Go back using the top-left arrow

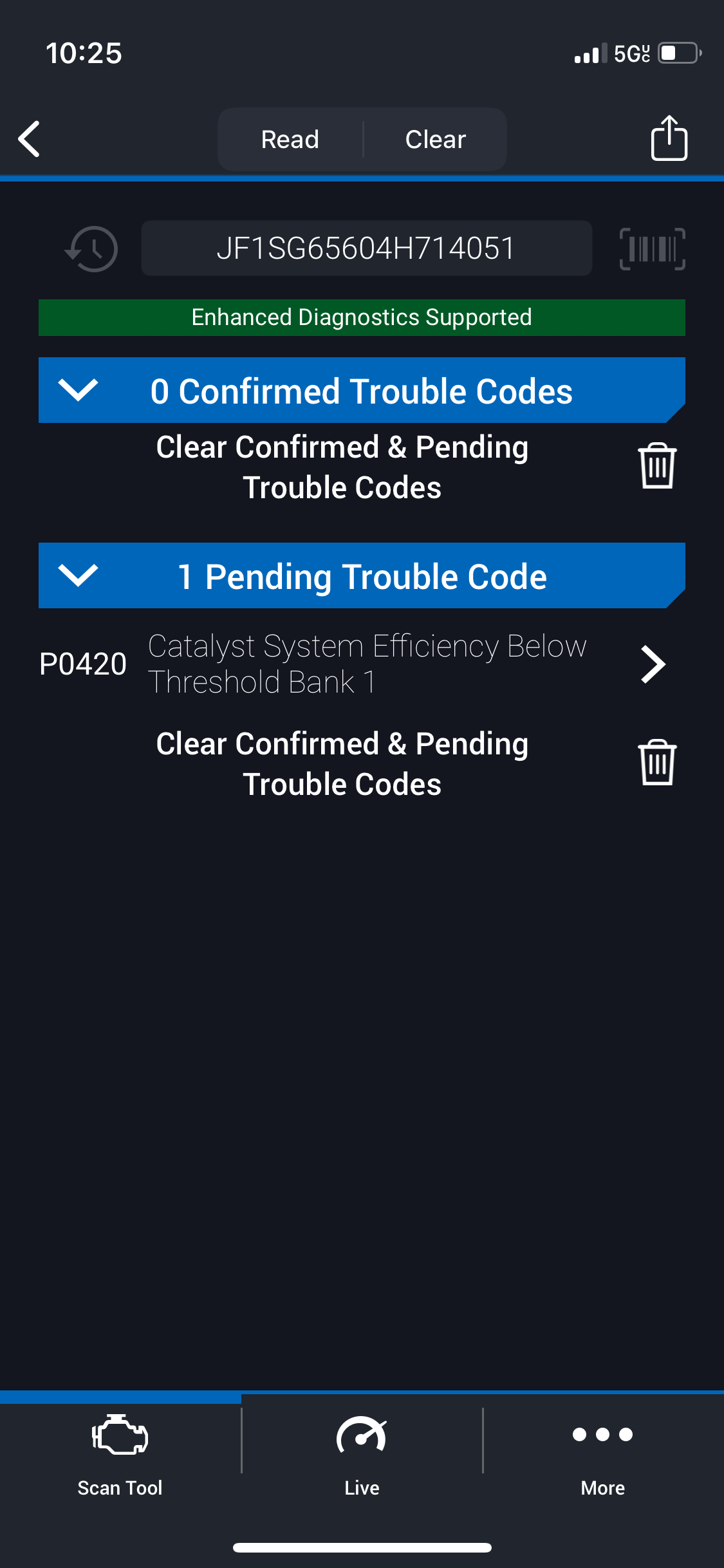click(29, 139)
